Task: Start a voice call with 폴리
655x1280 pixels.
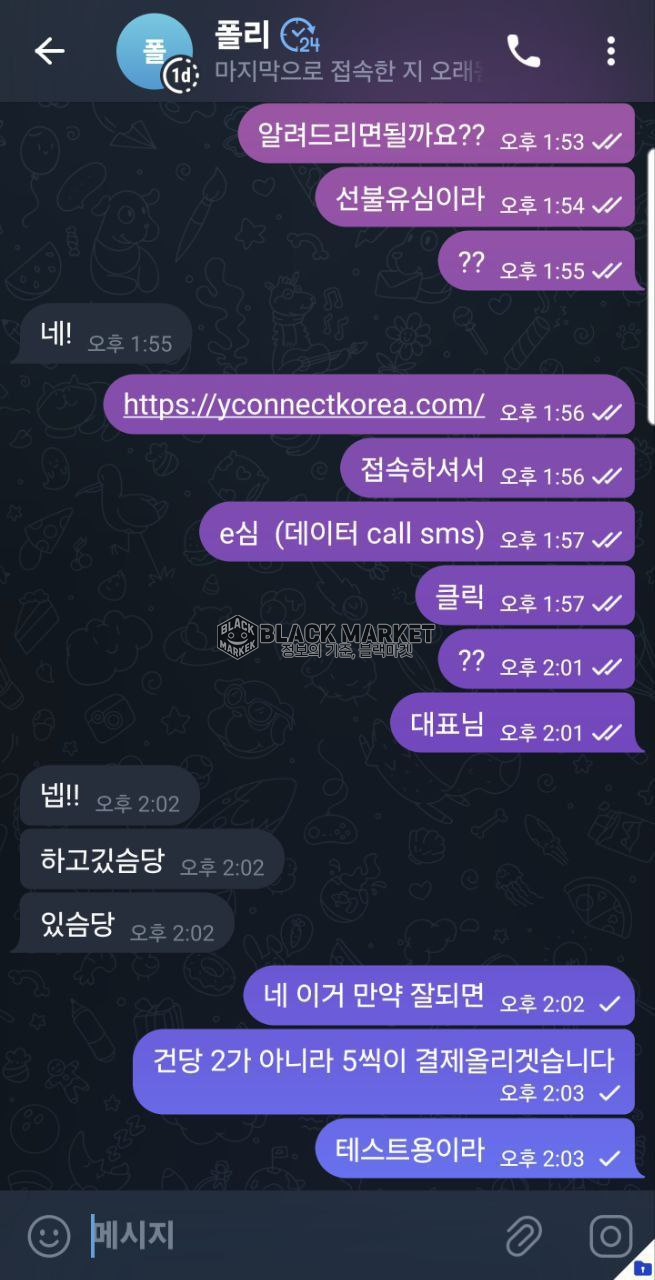Action: (x=523, y=51)
